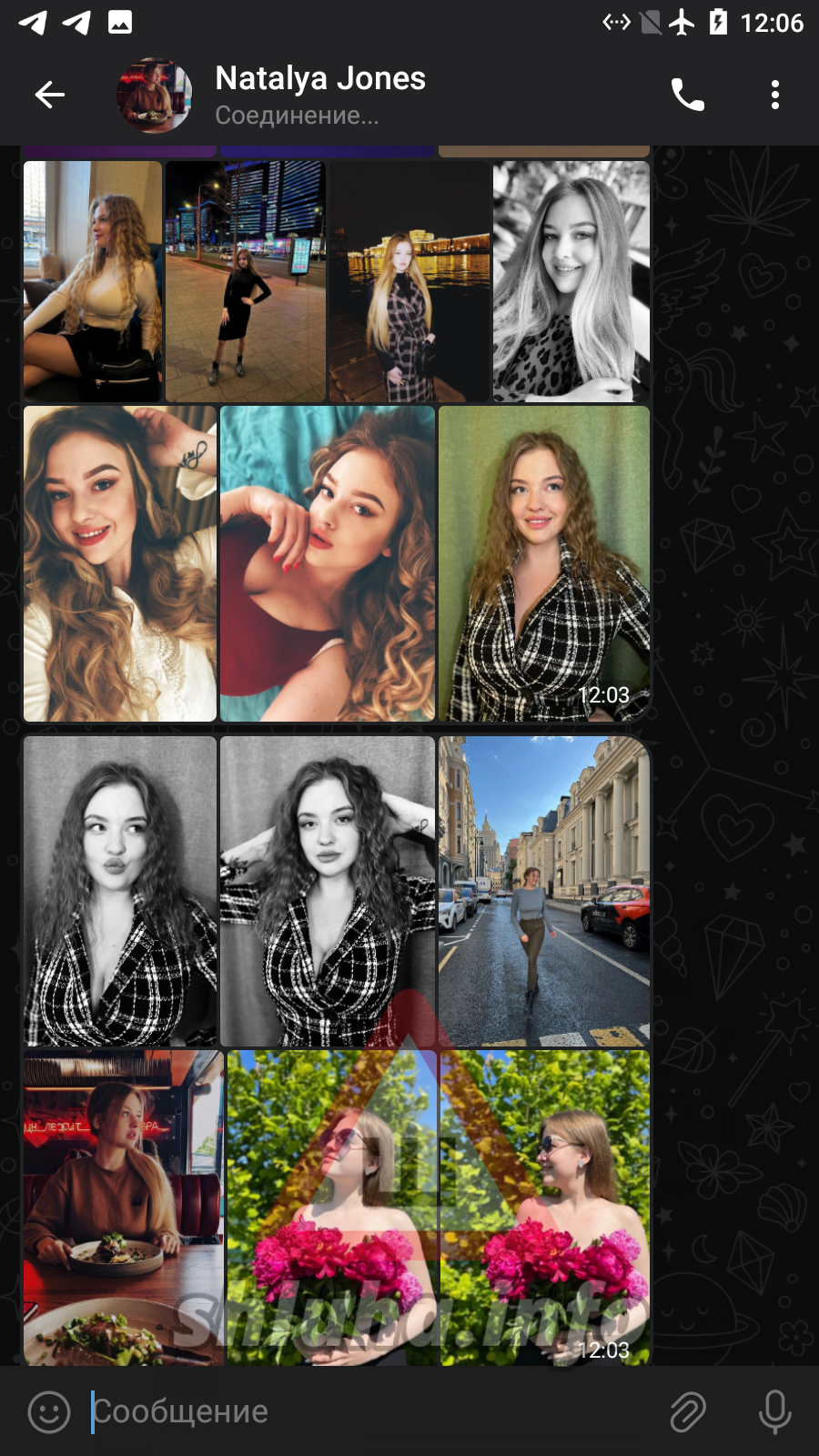Open the three-dot overflow menu

[x=774, y=95]
